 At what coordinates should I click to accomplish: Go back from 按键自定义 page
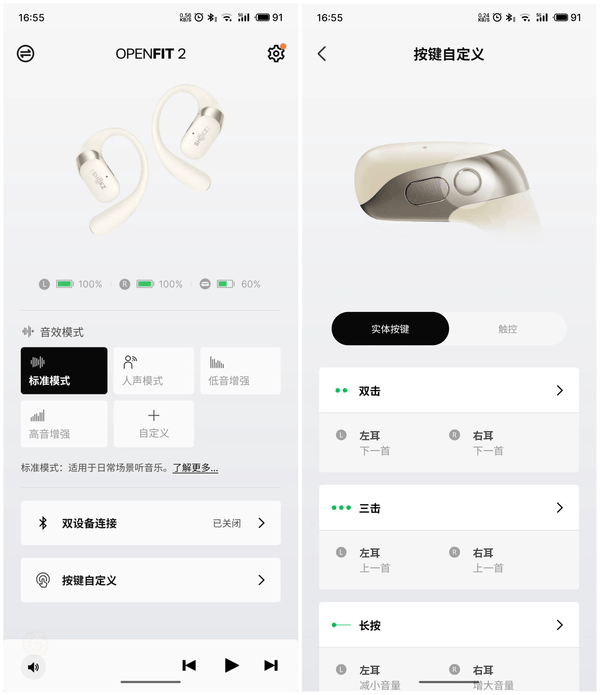[322, 54]
